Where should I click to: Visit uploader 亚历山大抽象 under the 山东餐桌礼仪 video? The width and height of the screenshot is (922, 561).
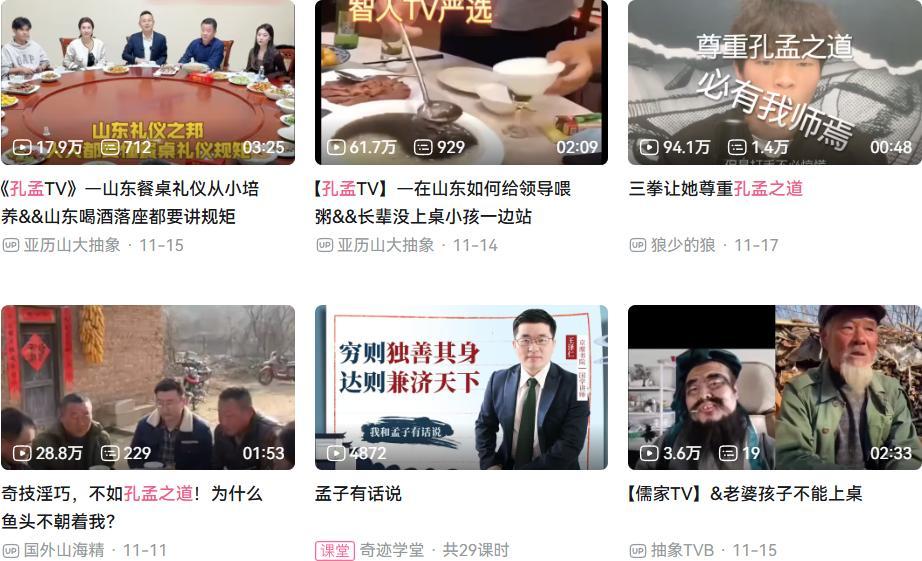click(x=72, y=245)
